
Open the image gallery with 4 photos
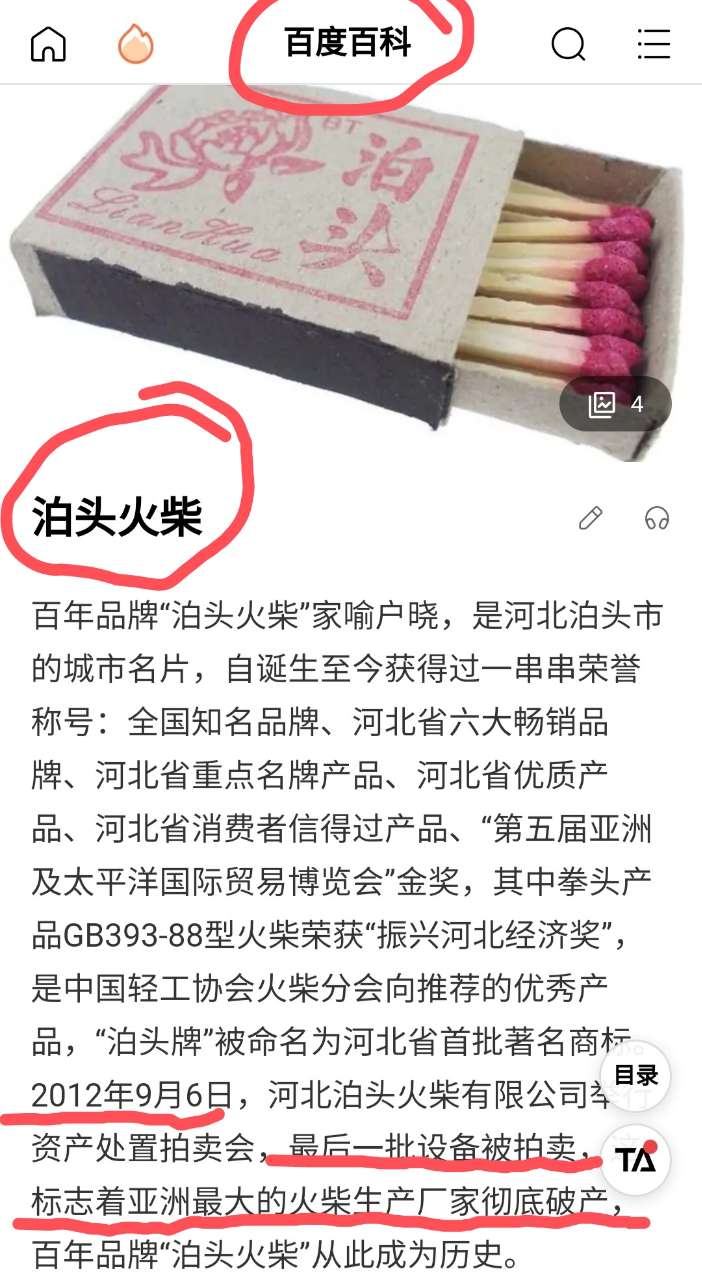[615, 404]
